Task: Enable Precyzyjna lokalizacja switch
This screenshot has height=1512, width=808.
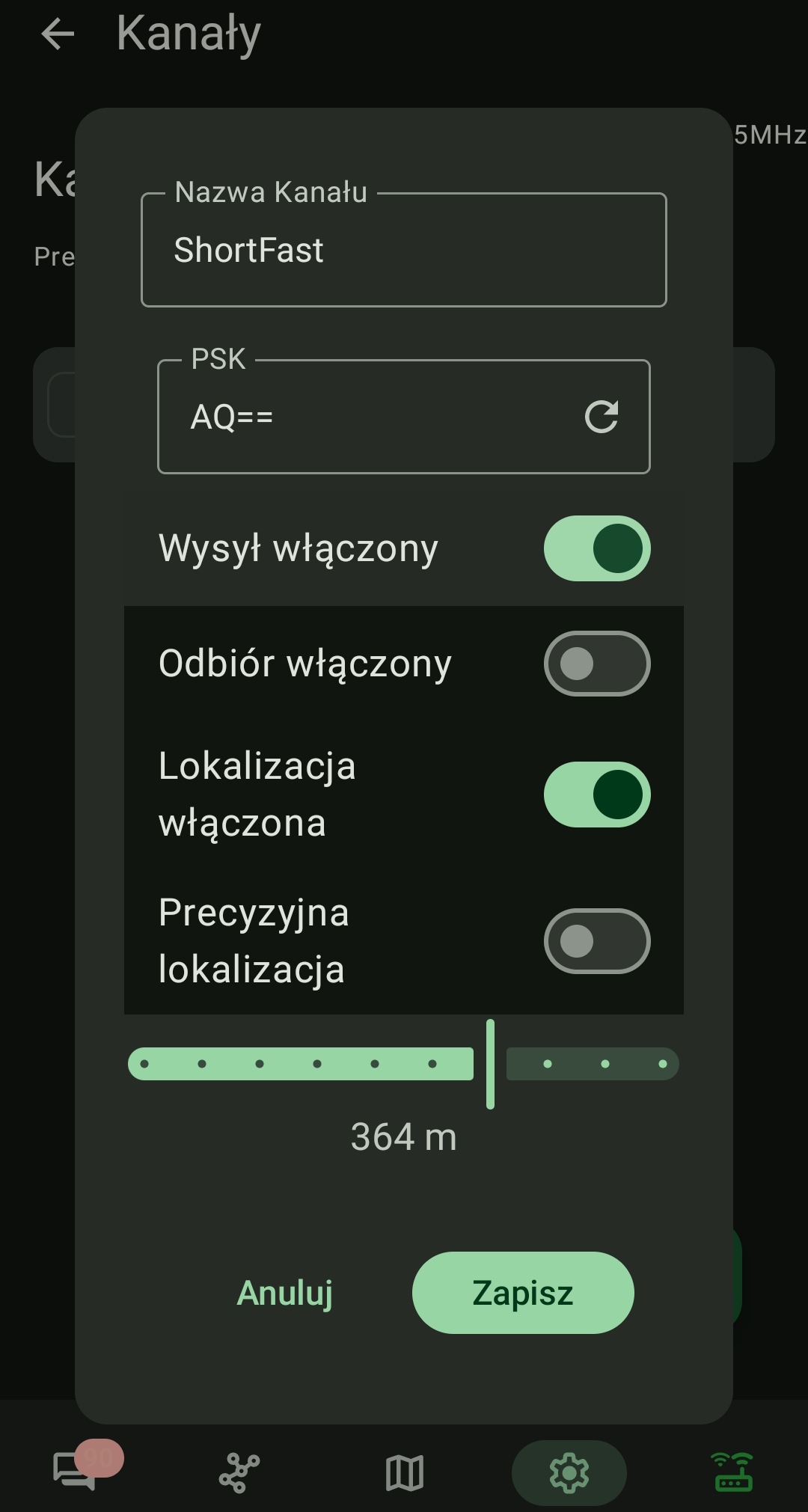Action: [x=596, y=941]
